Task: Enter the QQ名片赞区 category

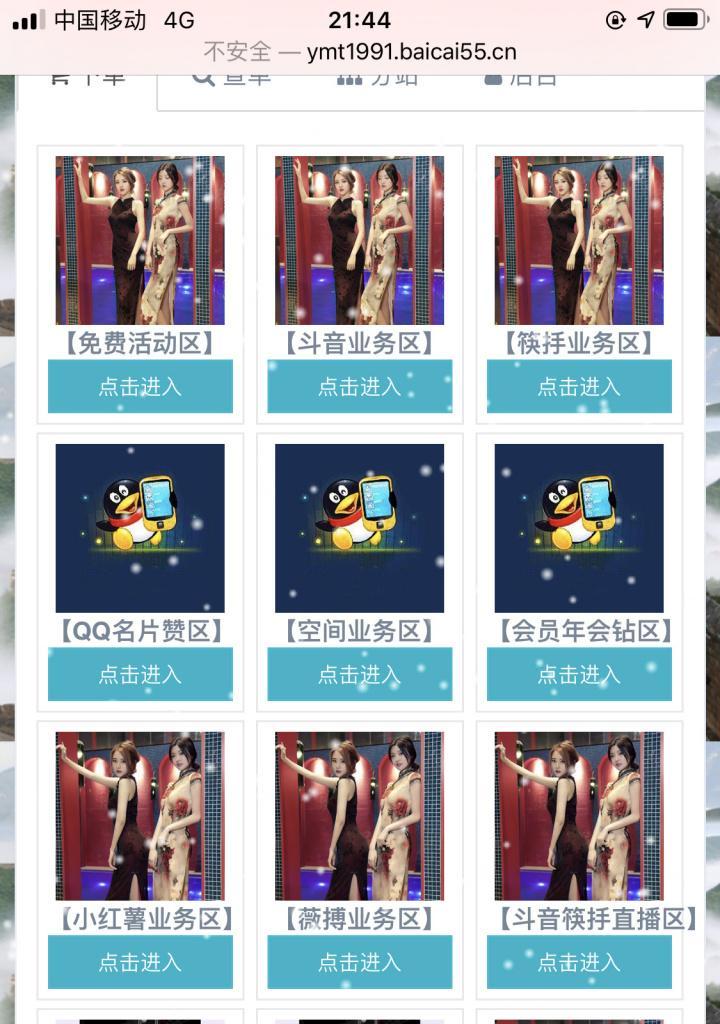Action: pyautogui.click(x=140, y=674)
